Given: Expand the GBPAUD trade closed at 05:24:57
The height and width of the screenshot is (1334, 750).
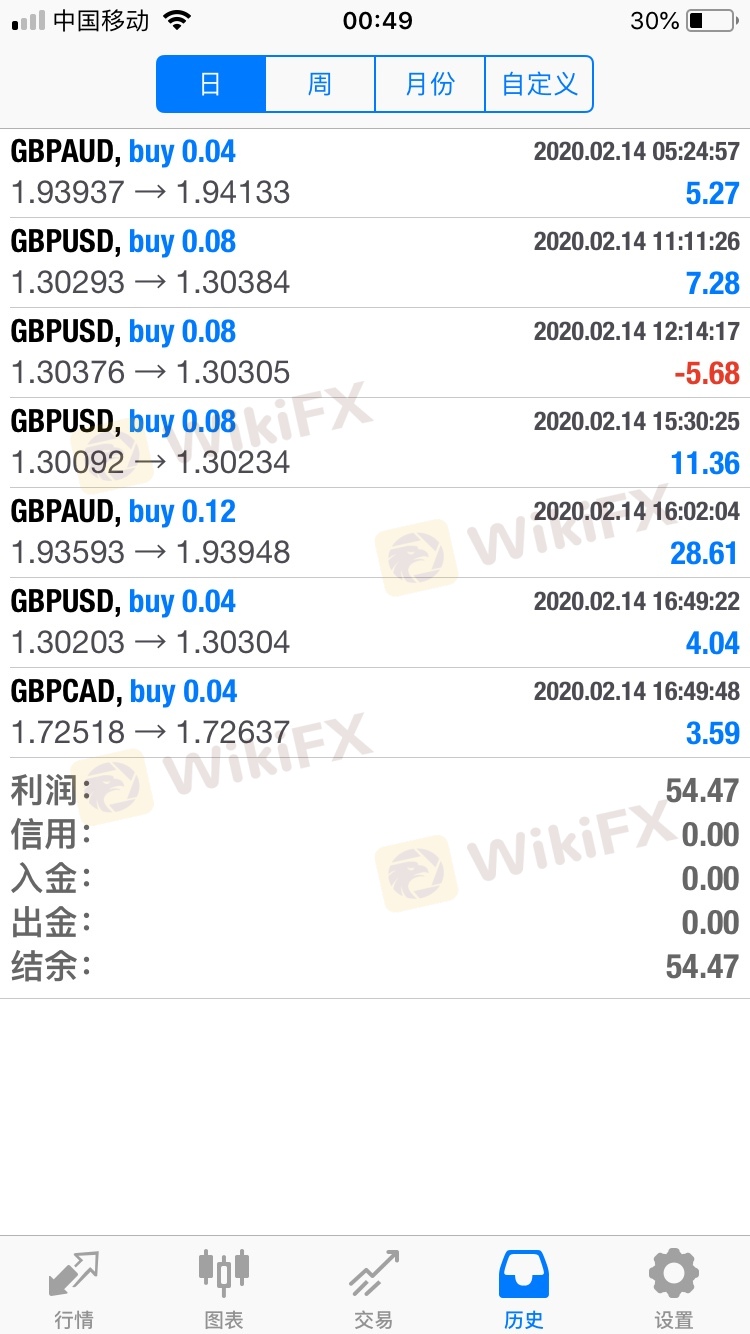Looking at the screenshot, I should (375, 173).
